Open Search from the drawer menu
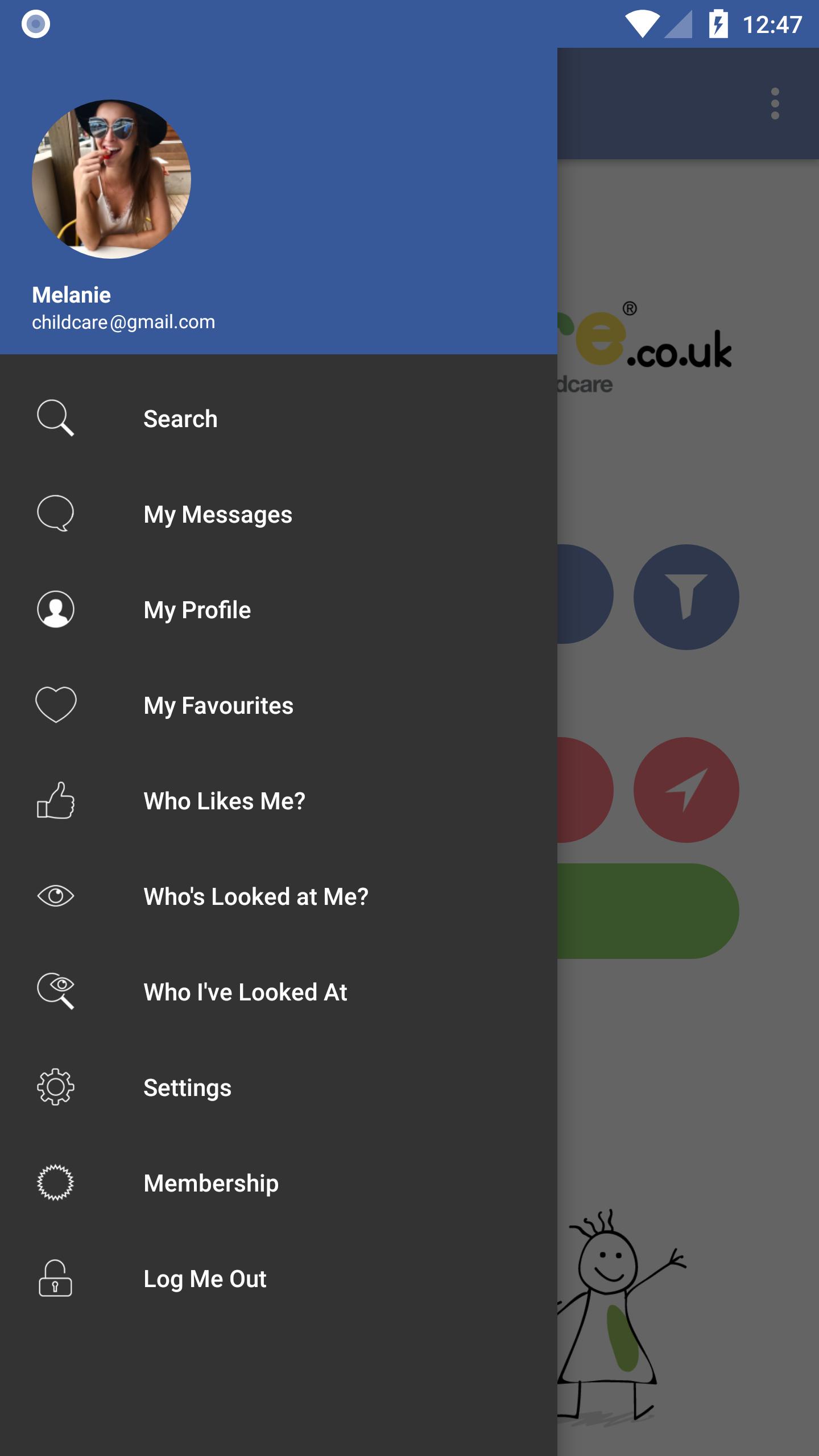Screen dimensions: 819x1456 pyautogui.click(x=279, y=419)
